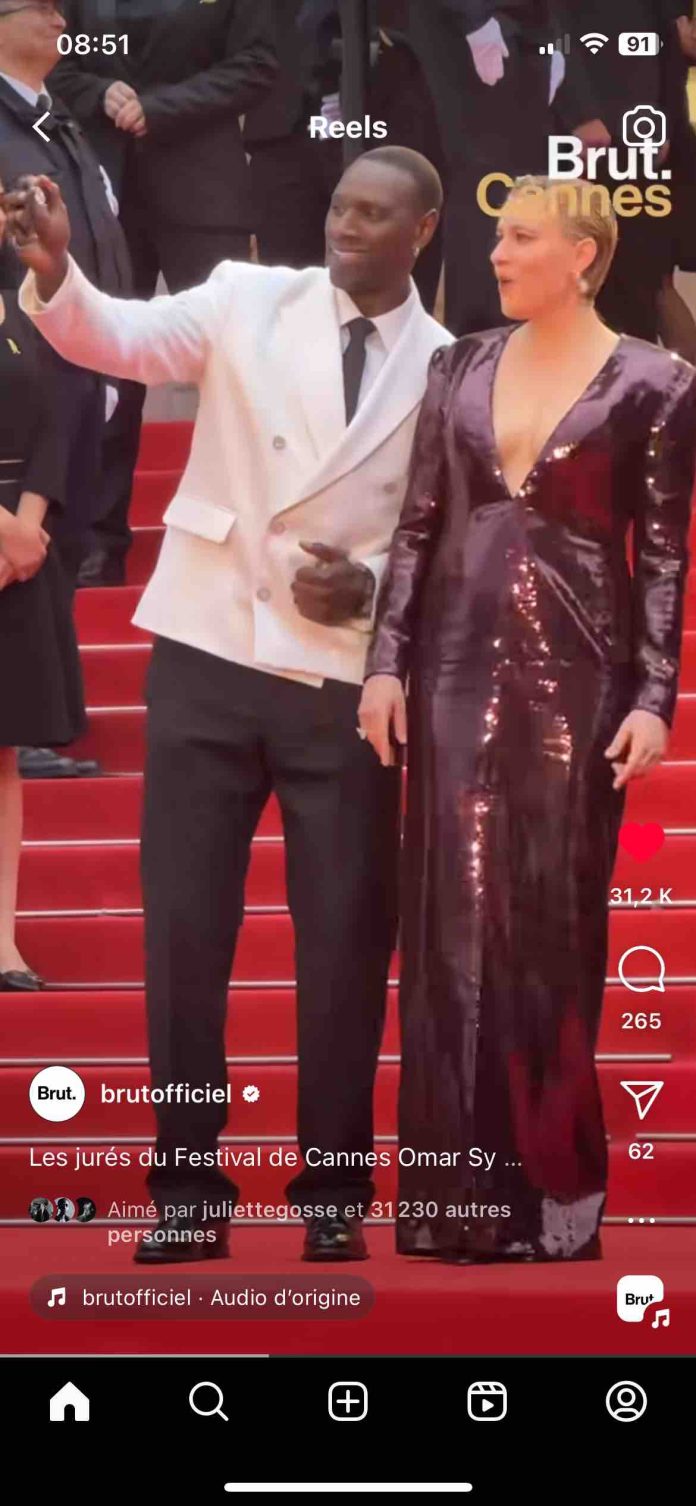Switch to the Reels tab
Screen dimensions: 696x1506
[x=487, y=1401]
